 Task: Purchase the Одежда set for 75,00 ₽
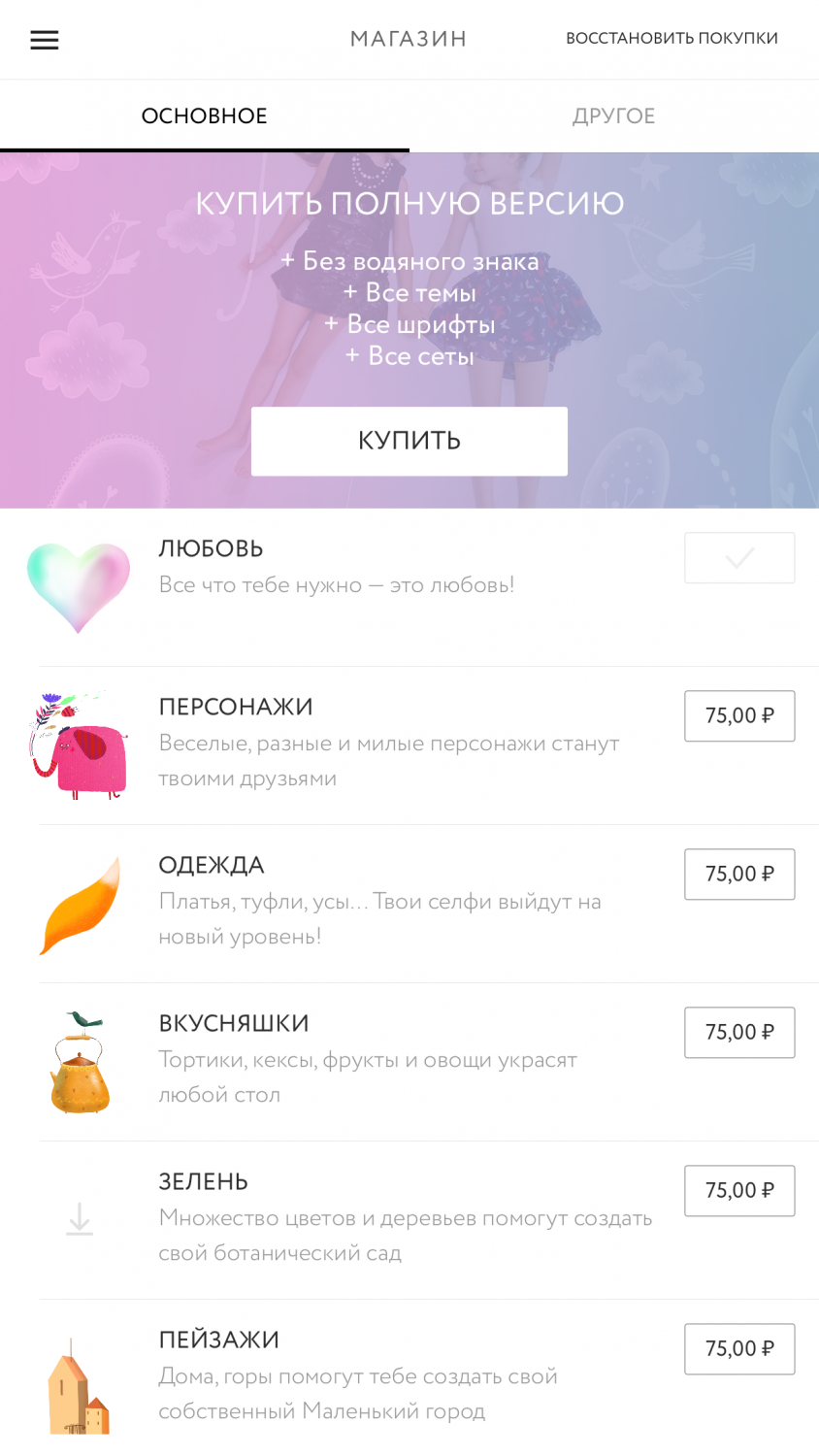click(x=738, y=875)
